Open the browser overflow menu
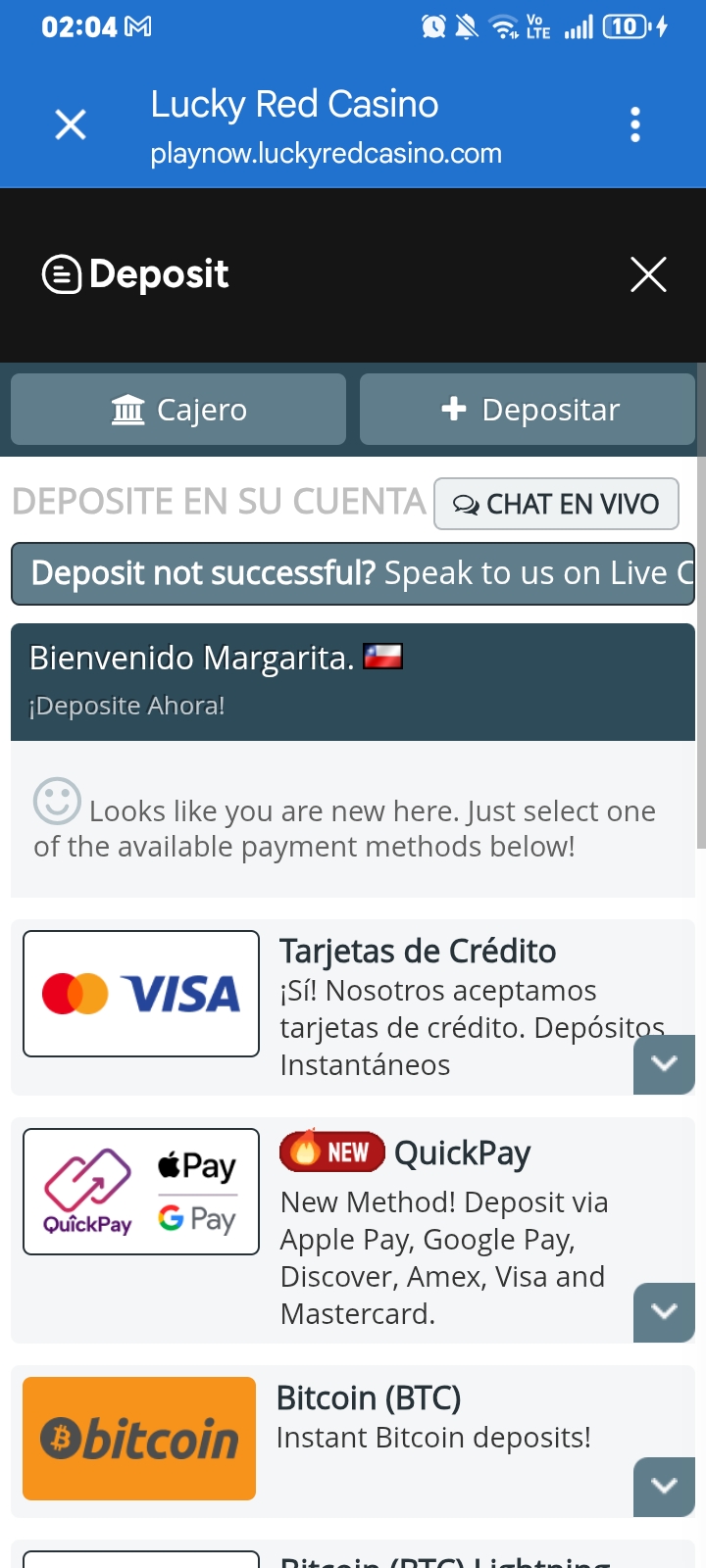The width and height of the screenshot is (706, 1568). click(x=635, y=125)
